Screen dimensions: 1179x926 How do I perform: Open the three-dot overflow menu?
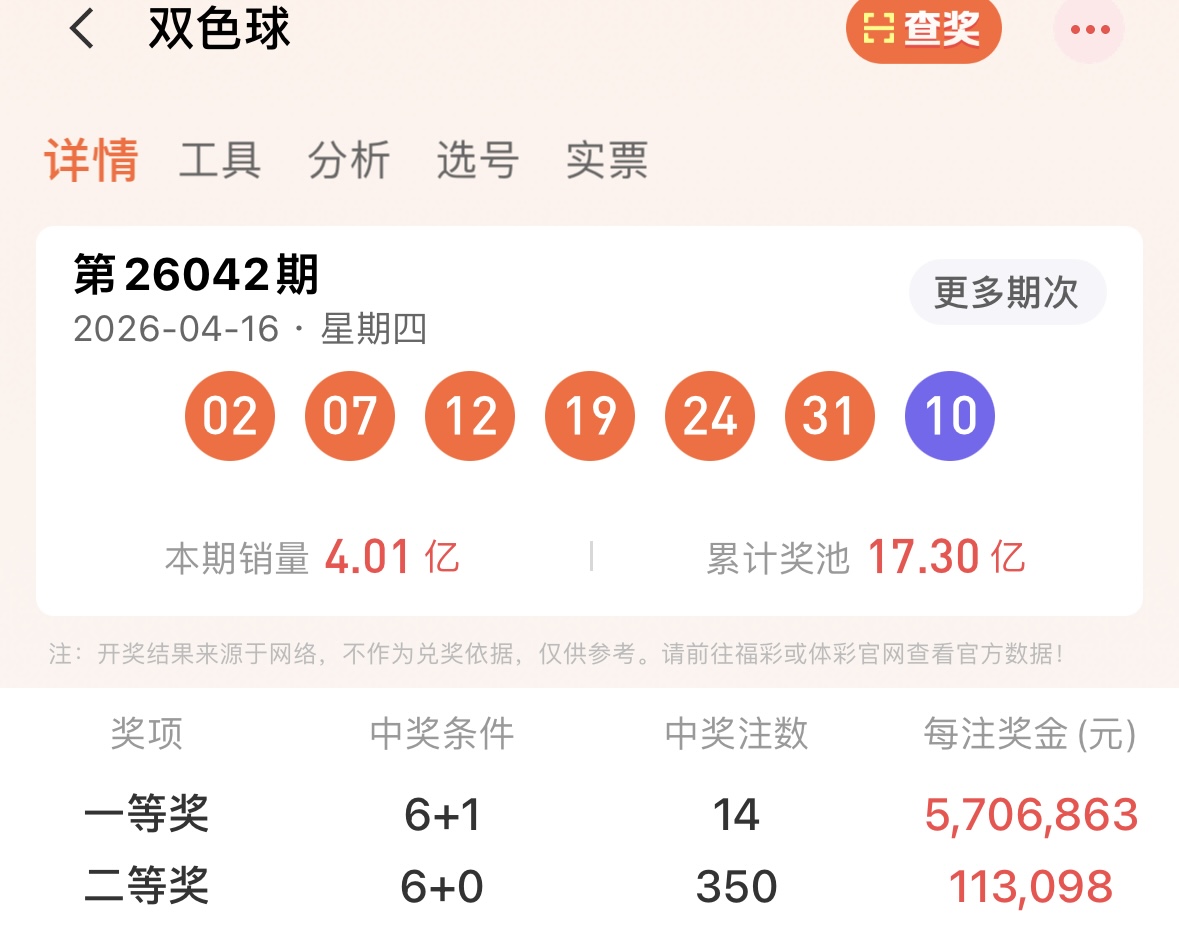click(x=1089, y=29)
